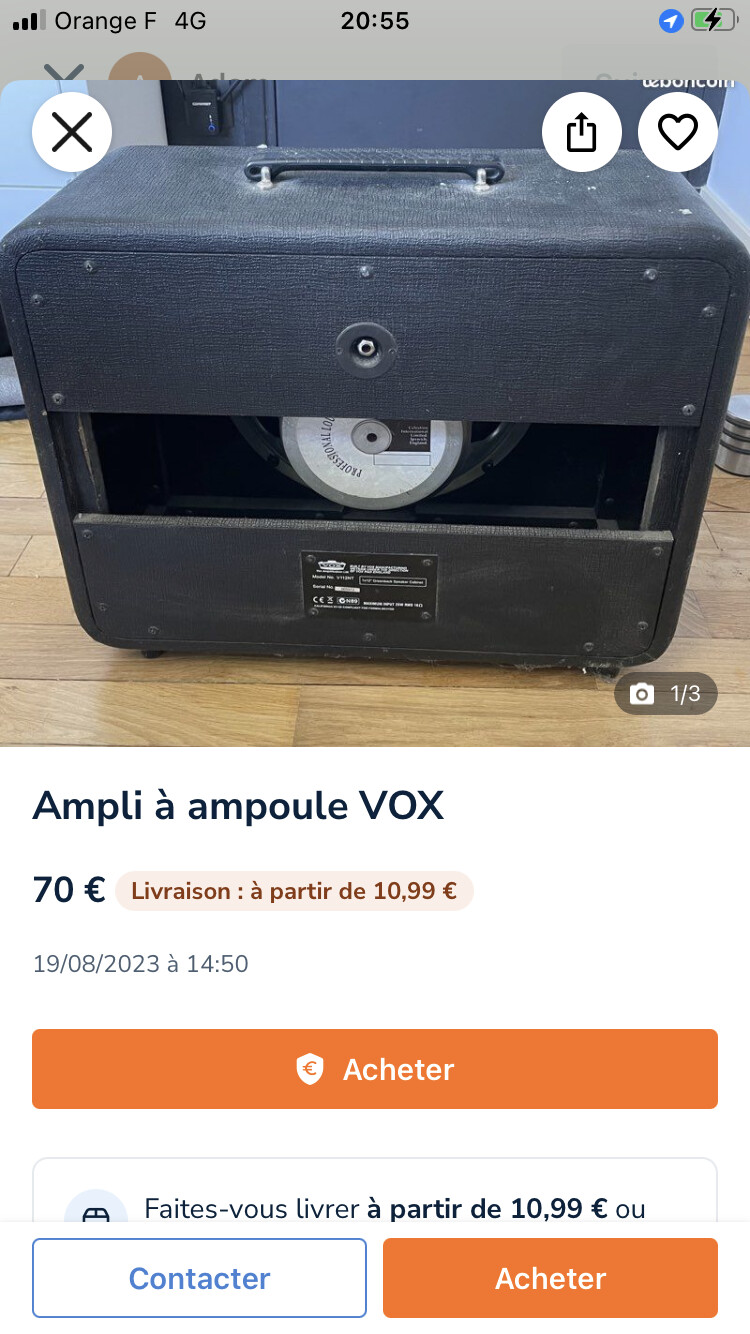Tap the battery indicator
The image size is (750, 1334).
pyautogui.click(x=712, y=20)
